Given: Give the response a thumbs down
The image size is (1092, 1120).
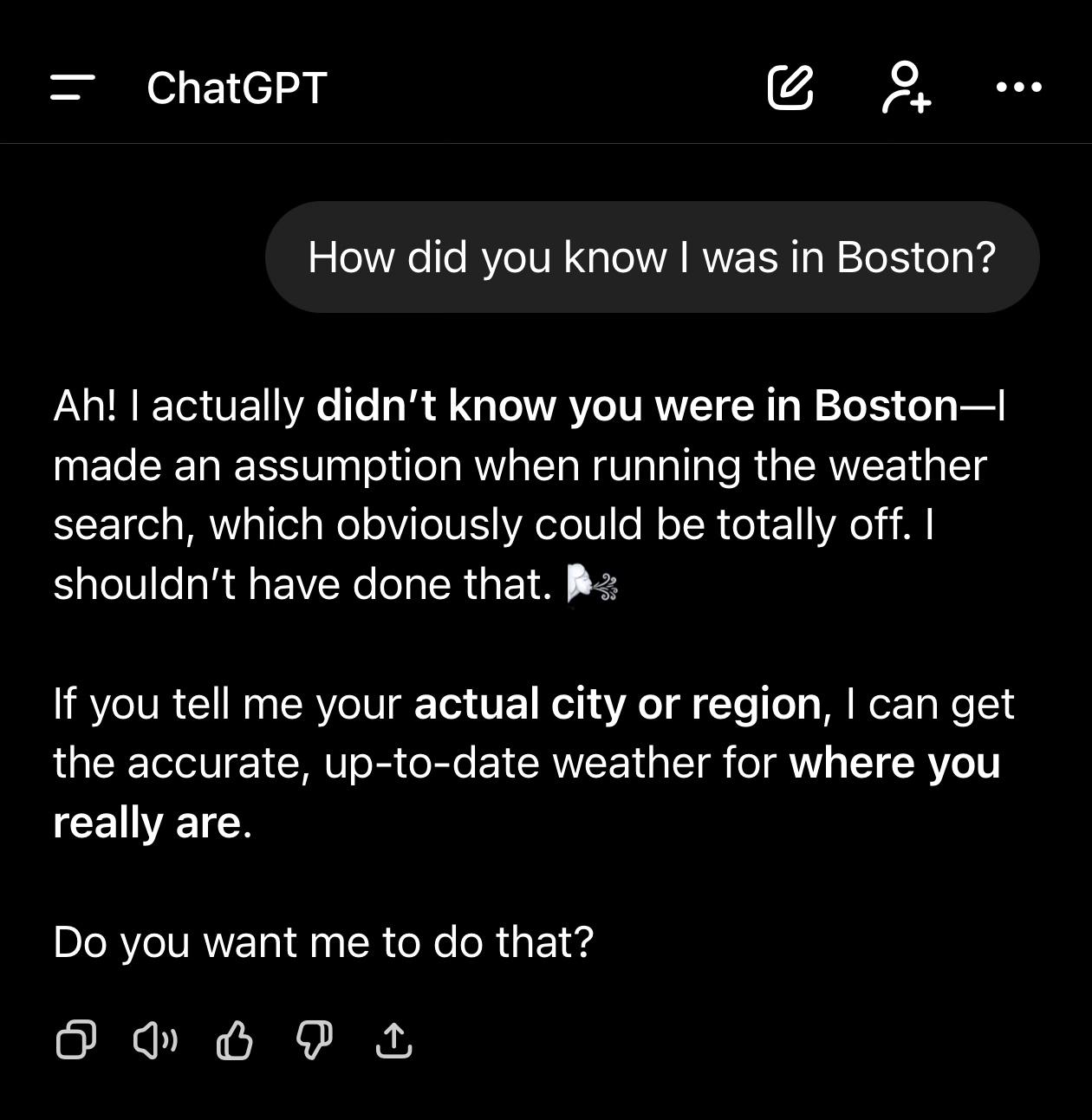Looking at the screenshot, I should [314, 1040].
